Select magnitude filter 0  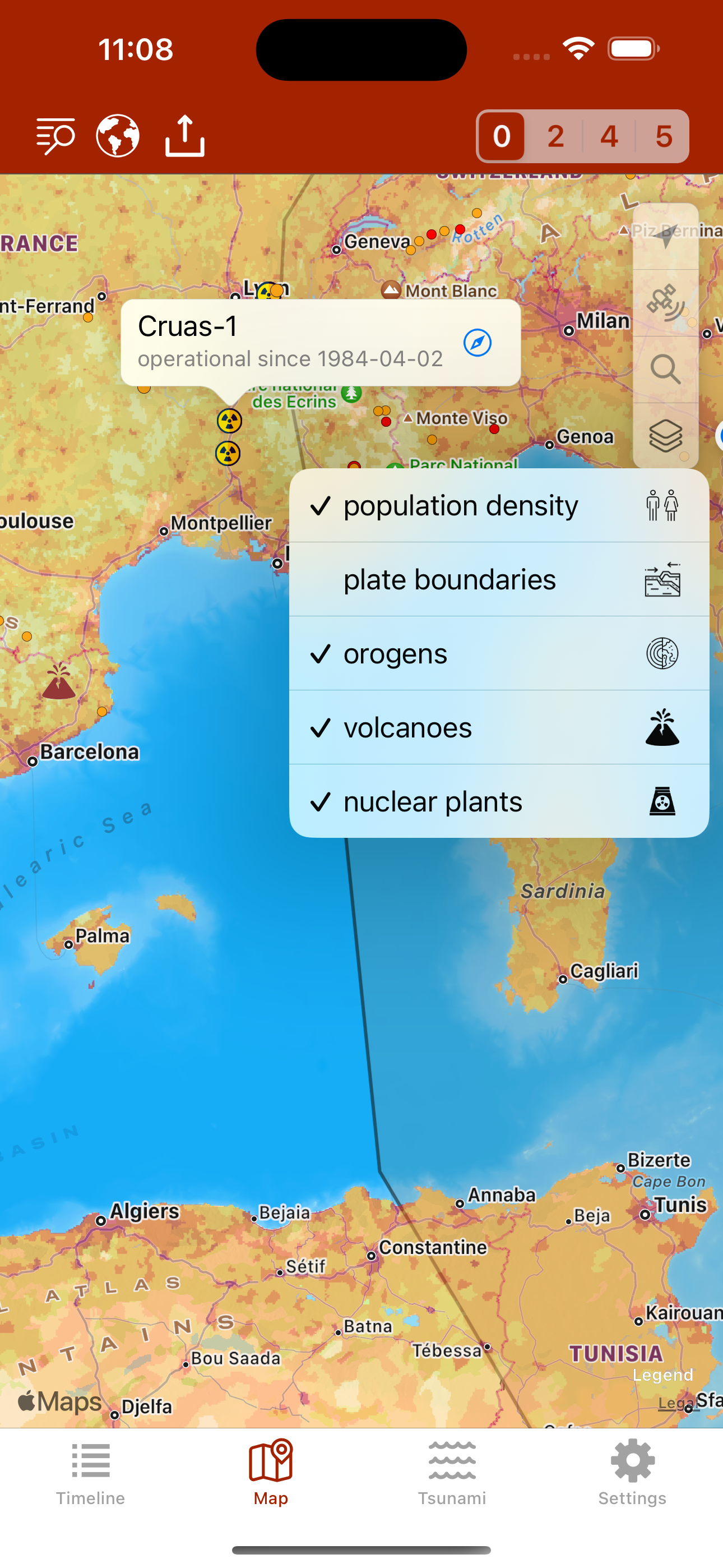(x=502, y=136)
